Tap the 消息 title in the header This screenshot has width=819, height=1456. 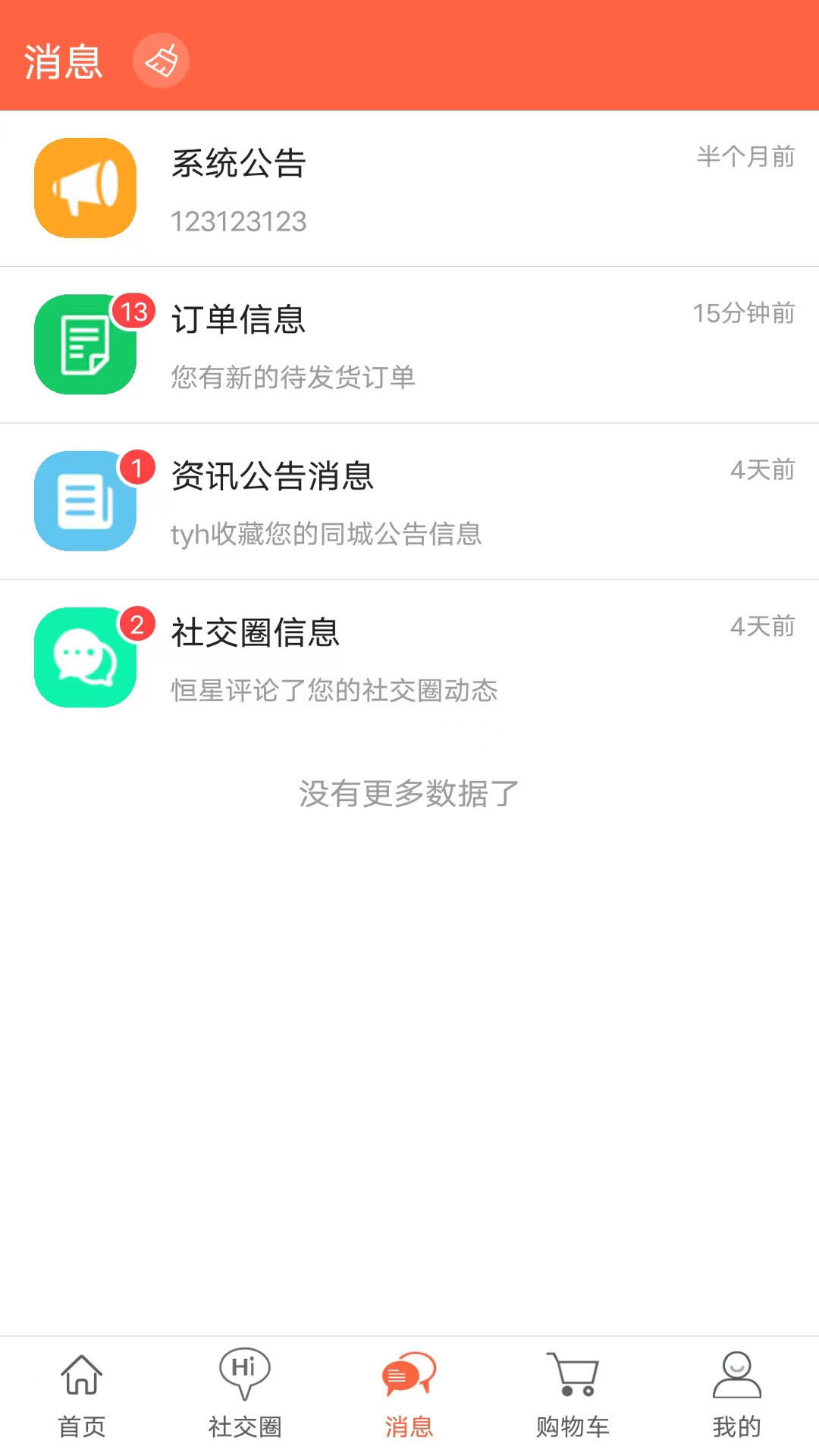[x=62, y=63]
